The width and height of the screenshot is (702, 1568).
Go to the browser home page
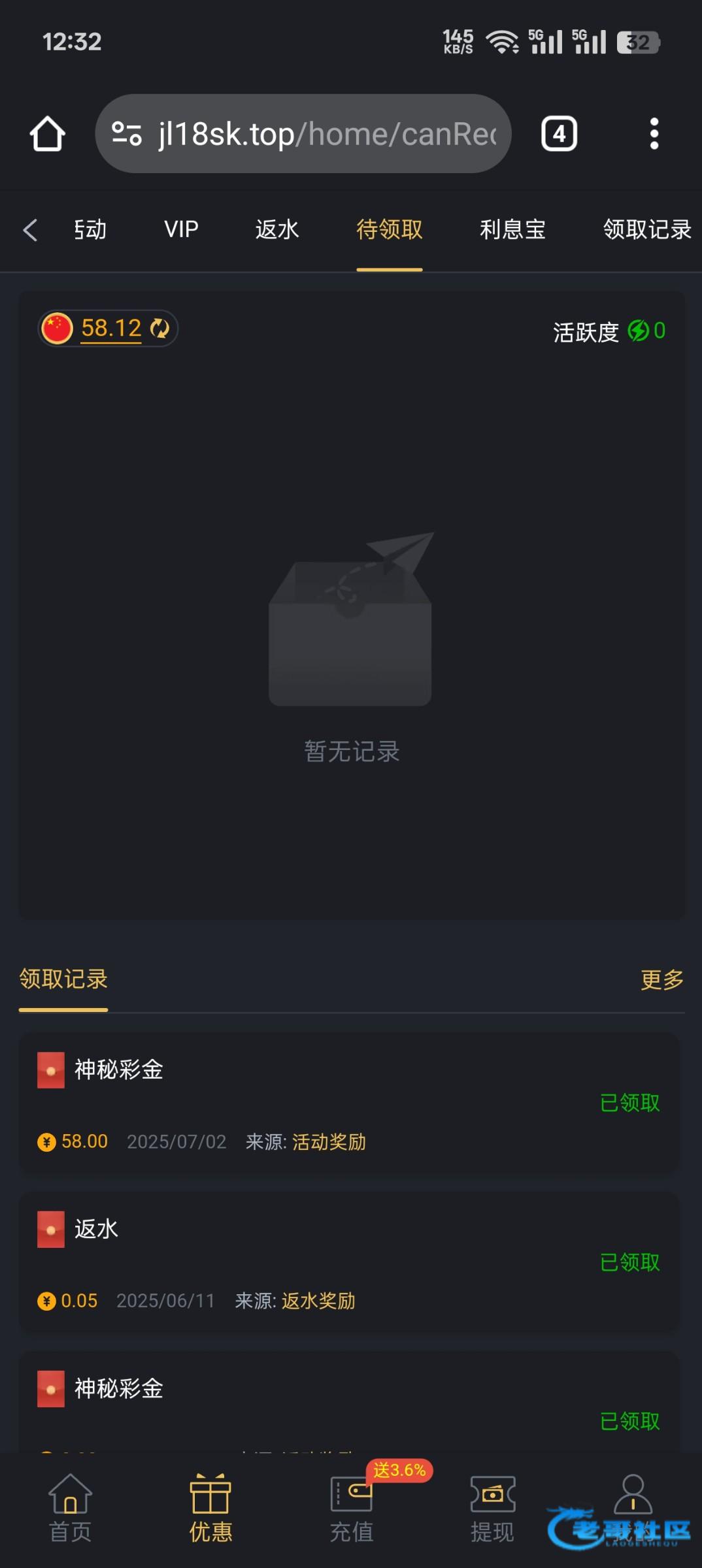click(x=47, y=134)
